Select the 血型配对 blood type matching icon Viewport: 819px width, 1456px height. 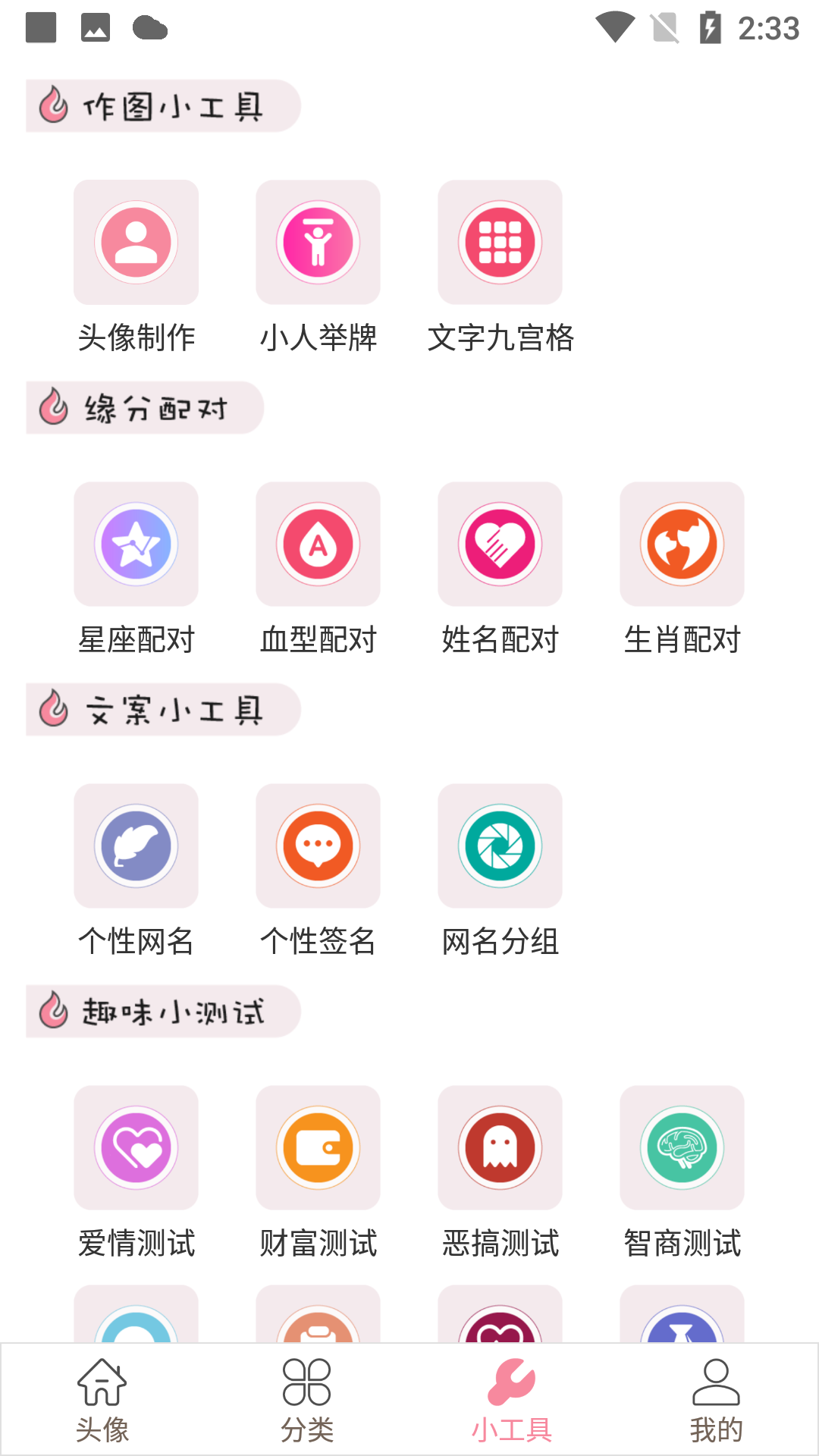pyautogui.click(x=318, y=544)
